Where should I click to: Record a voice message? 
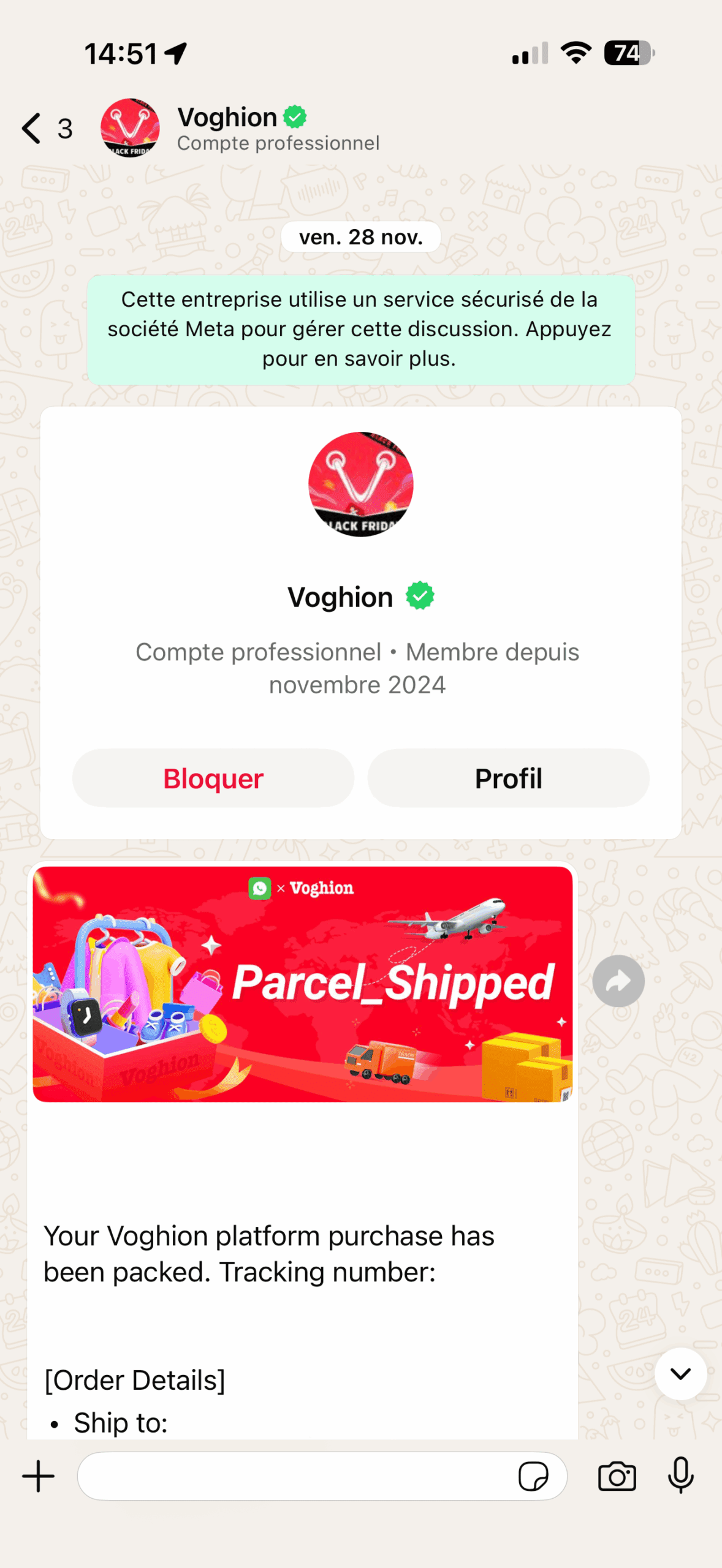pyautogui.click(x=680, y=1476)
